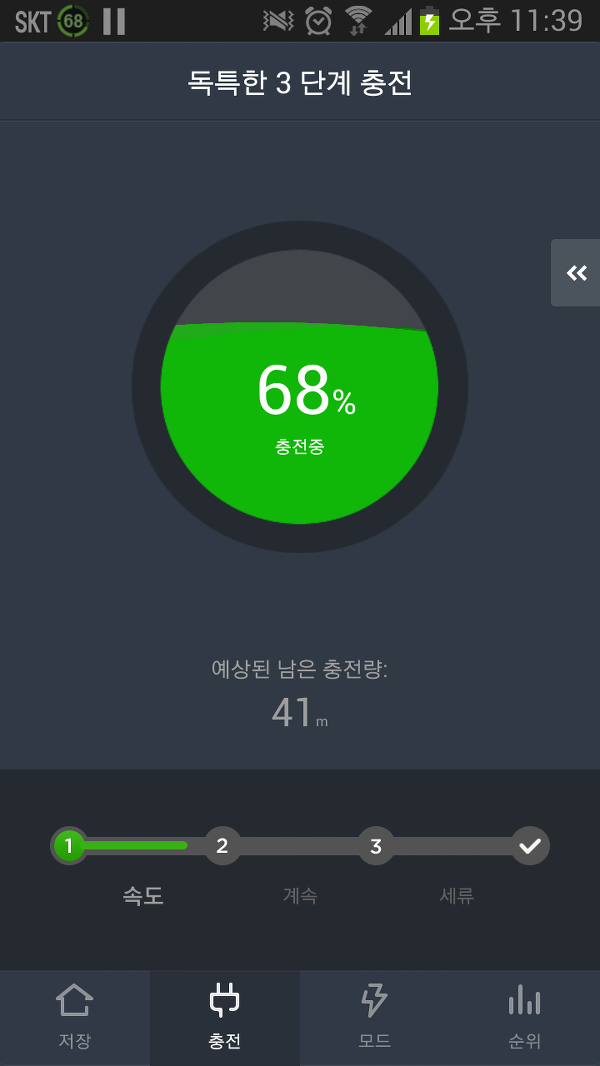Switch to the 저장 home tab
The width and height of the screenshot is (600, 1066).
[x=75, y=1018]
